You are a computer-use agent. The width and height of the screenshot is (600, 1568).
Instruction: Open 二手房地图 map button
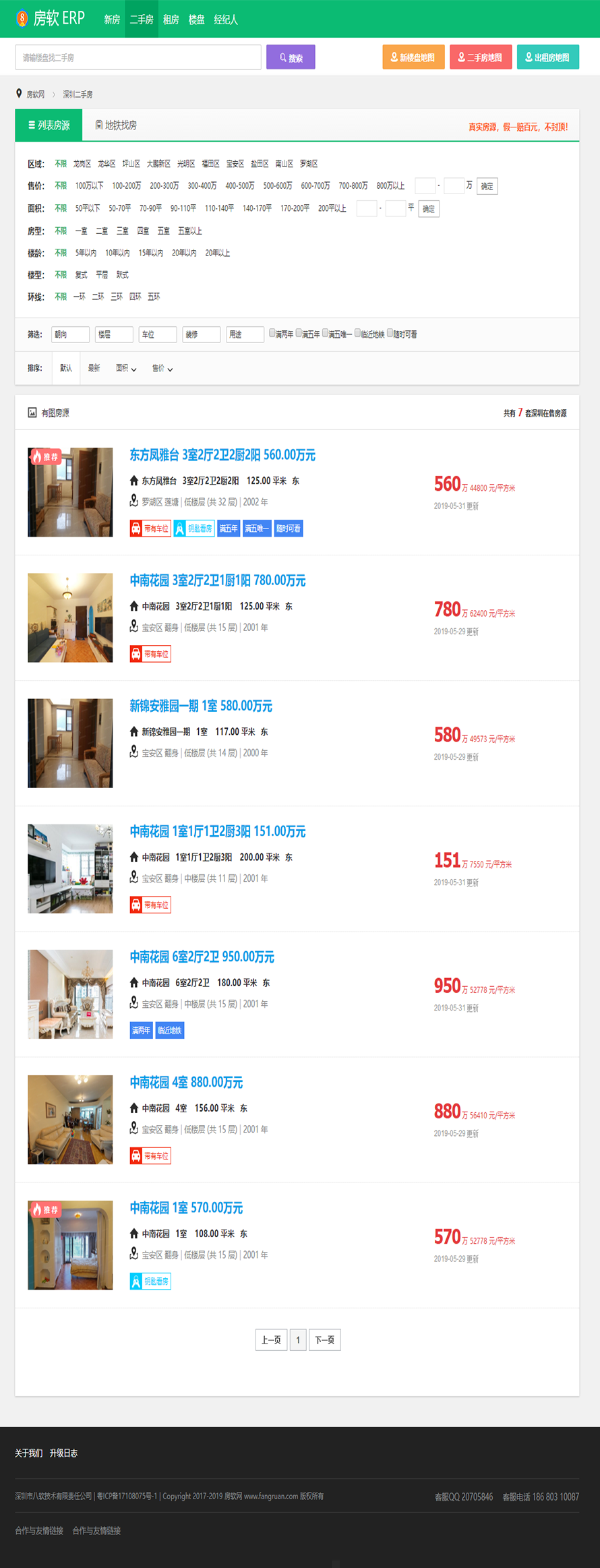pos(481,57)
